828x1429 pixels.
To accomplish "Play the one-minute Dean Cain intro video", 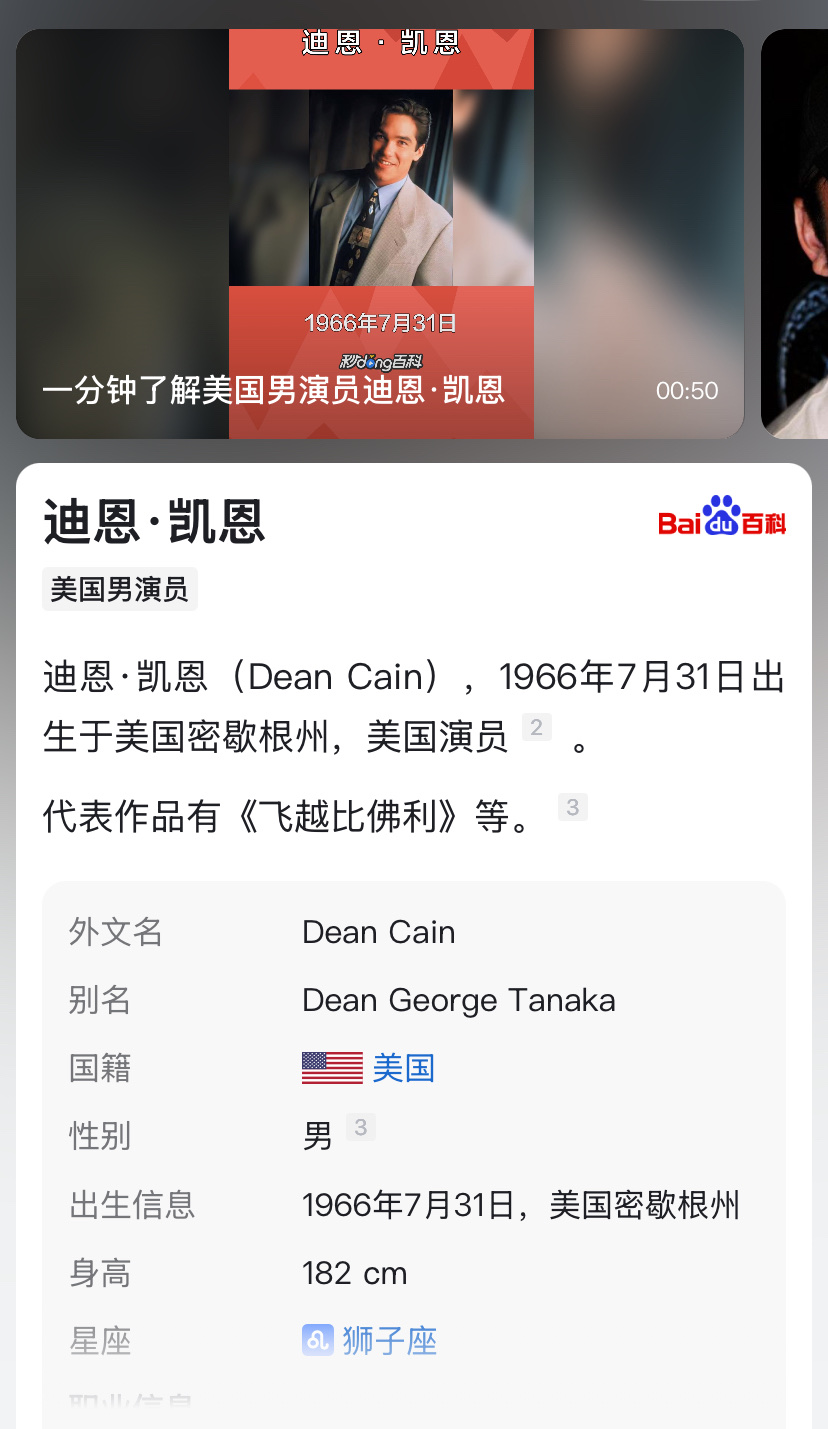I will (380, 233).
